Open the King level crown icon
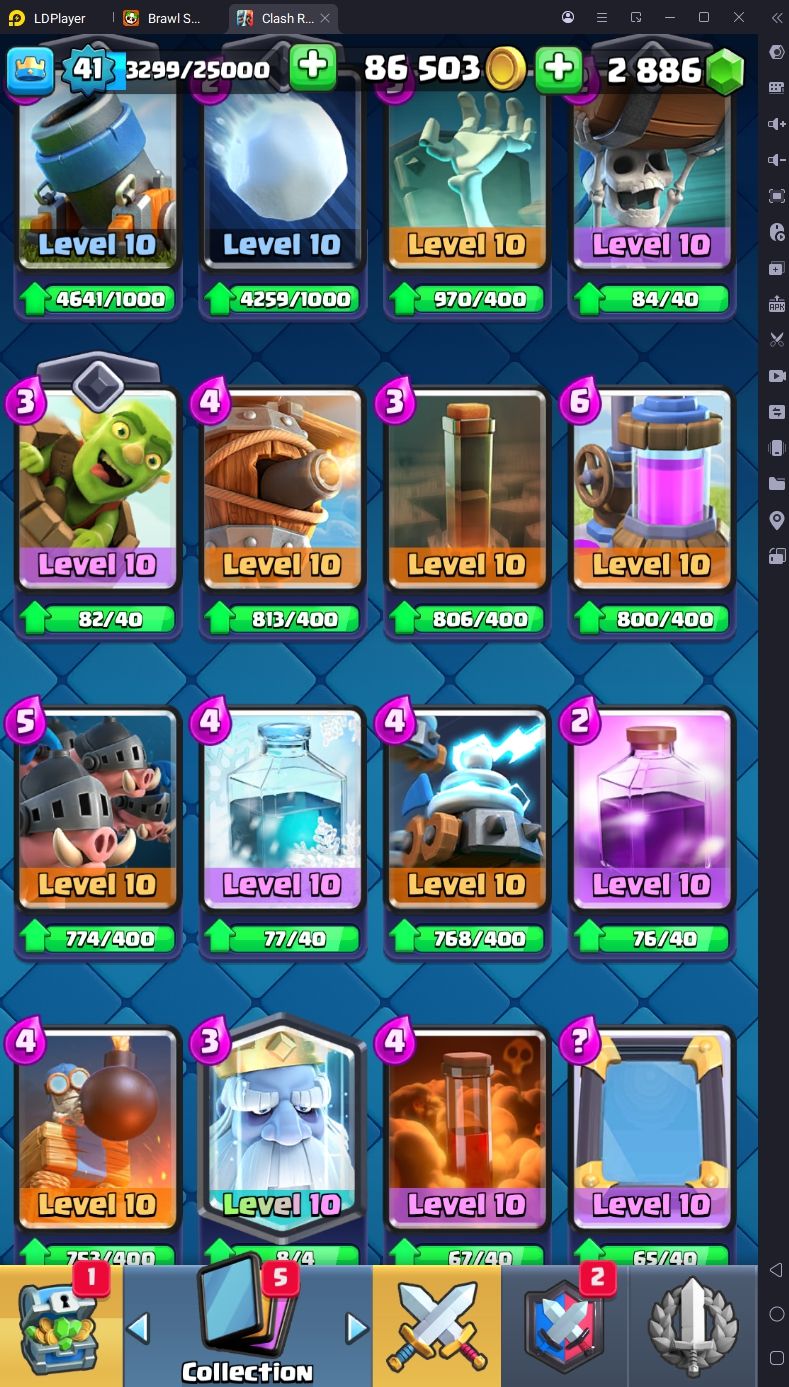The image size is (789, 1387). (31, 68)
